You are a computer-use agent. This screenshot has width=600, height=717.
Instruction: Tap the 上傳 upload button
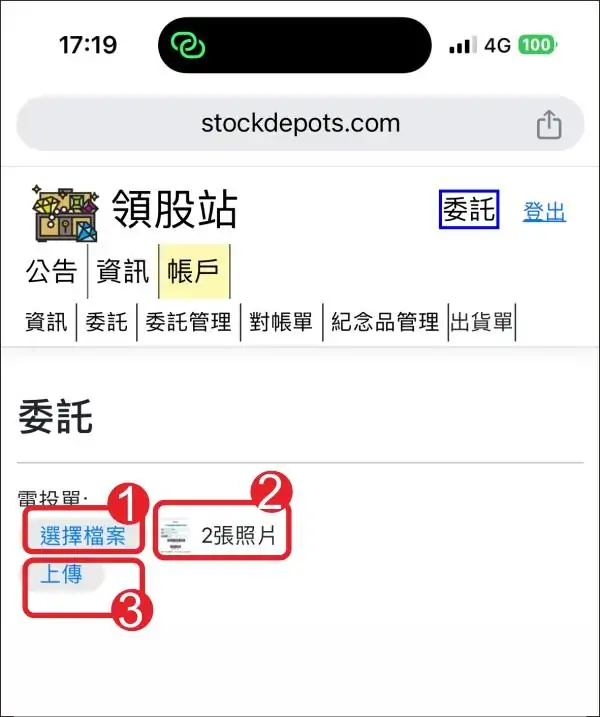(60, 575)
